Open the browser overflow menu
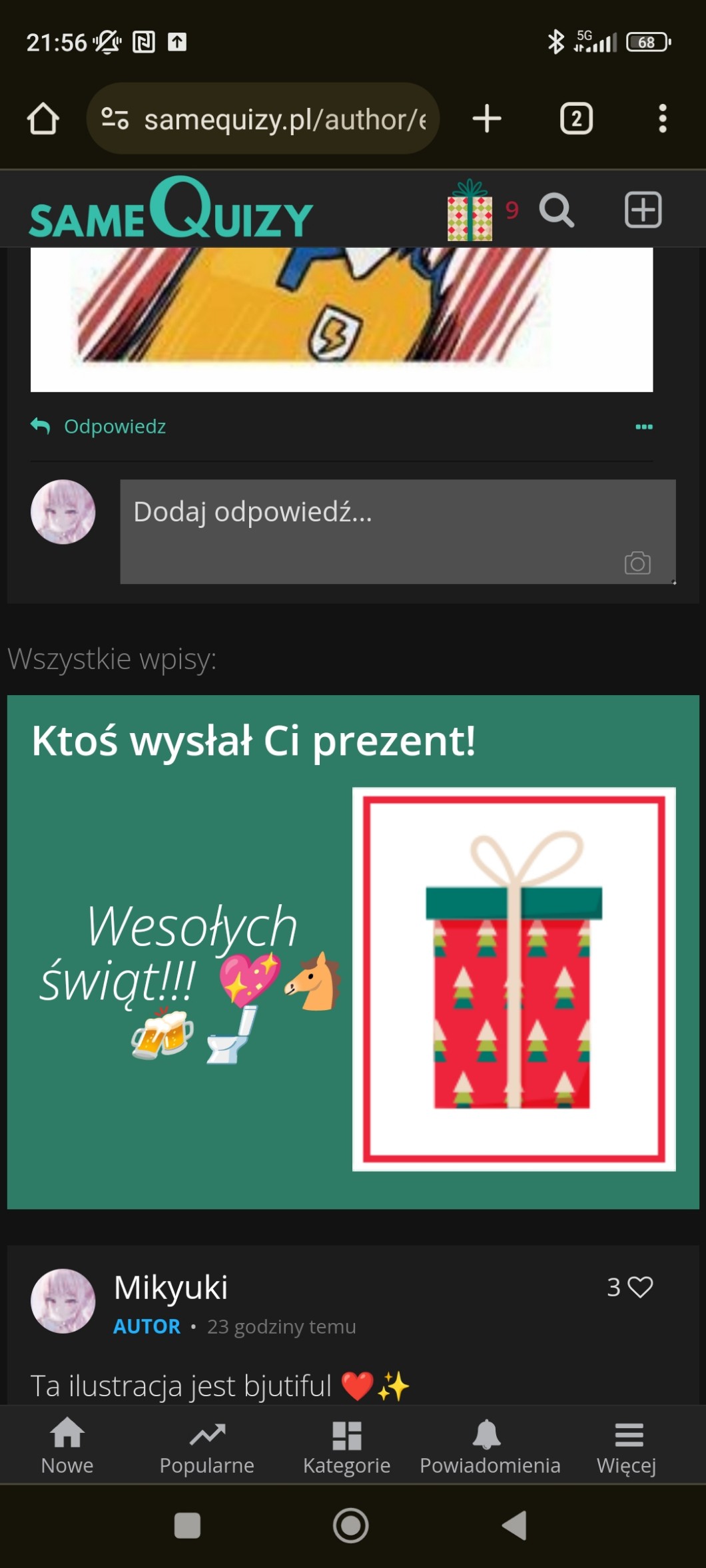 (x=662, y=119)
